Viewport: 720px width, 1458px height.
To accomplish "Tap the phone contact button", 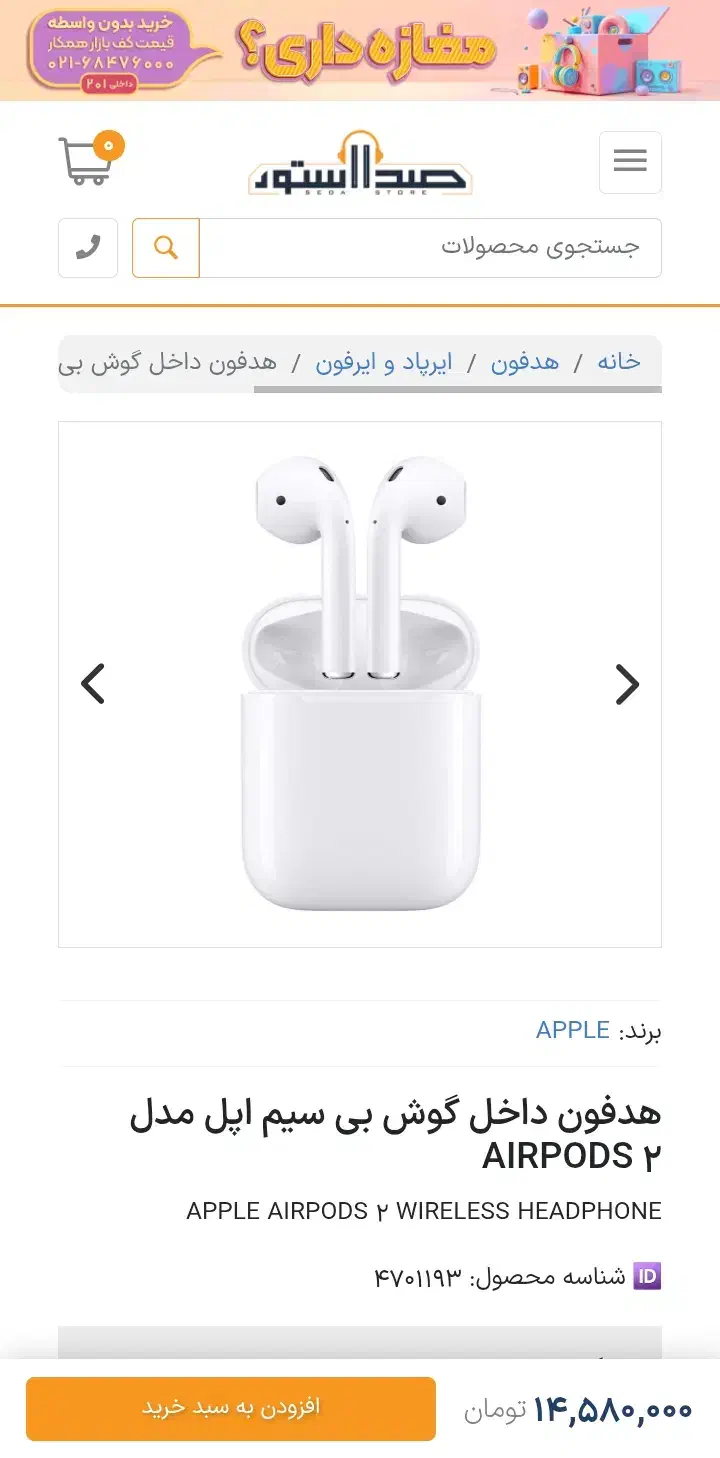I will (88, 247).
